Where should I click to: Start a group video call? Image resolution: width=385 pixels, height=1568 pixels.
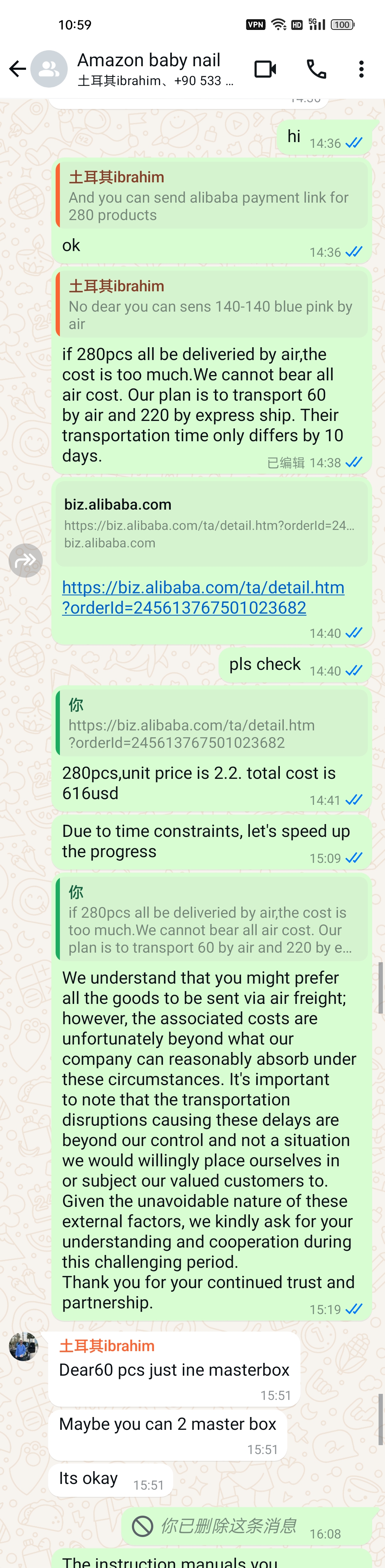(x=265, y=69)
